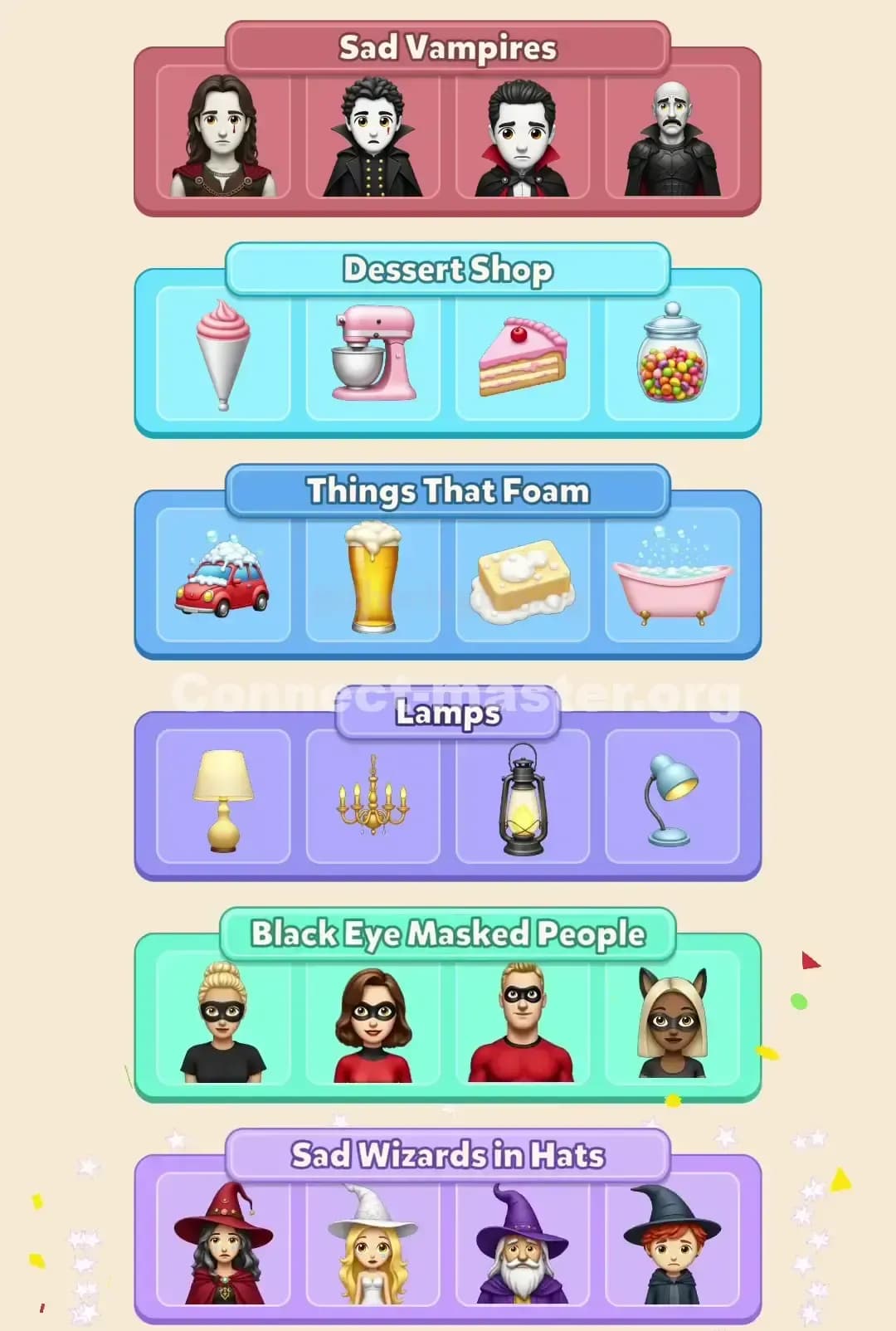Select the cherry cake slice emoji
Image resolution: width=896 pixels, height=1331 pixels.
point(523,357)
